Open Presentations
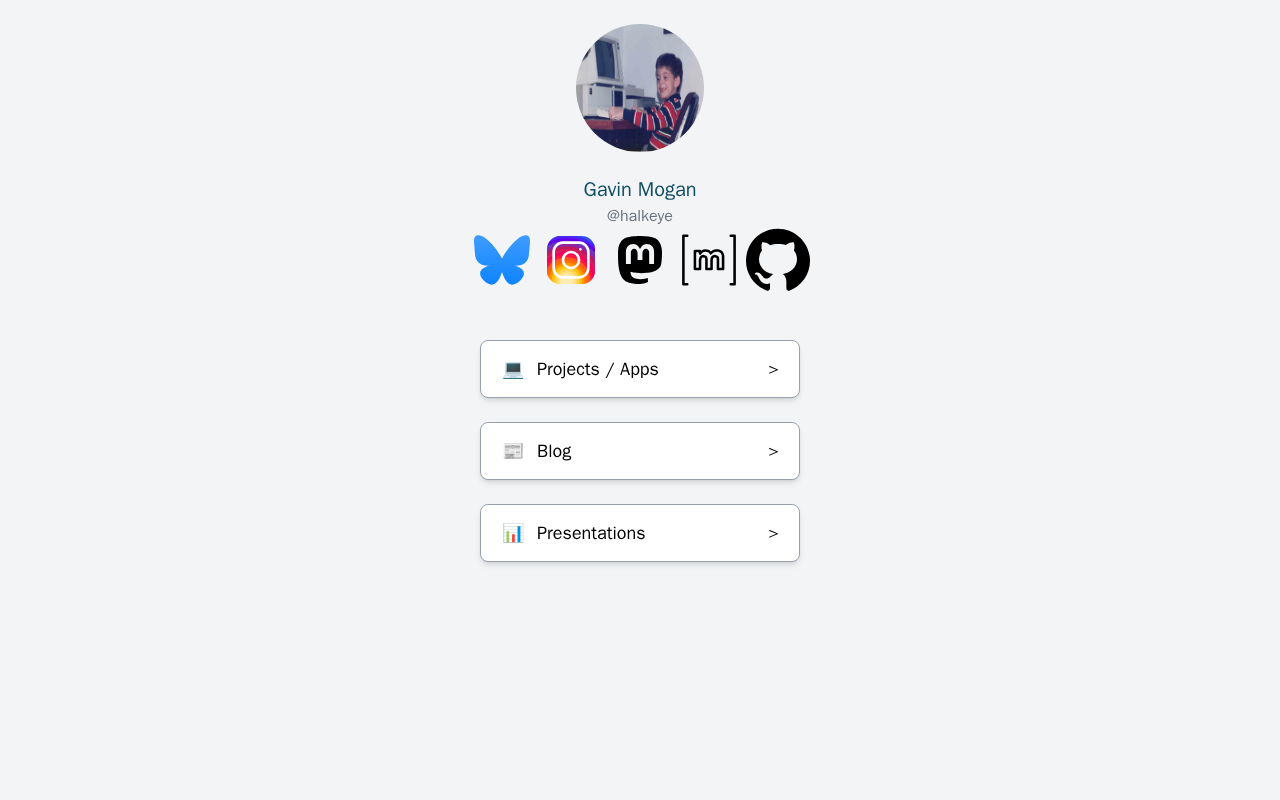1280x800 pixels. [x=640, y=533]
